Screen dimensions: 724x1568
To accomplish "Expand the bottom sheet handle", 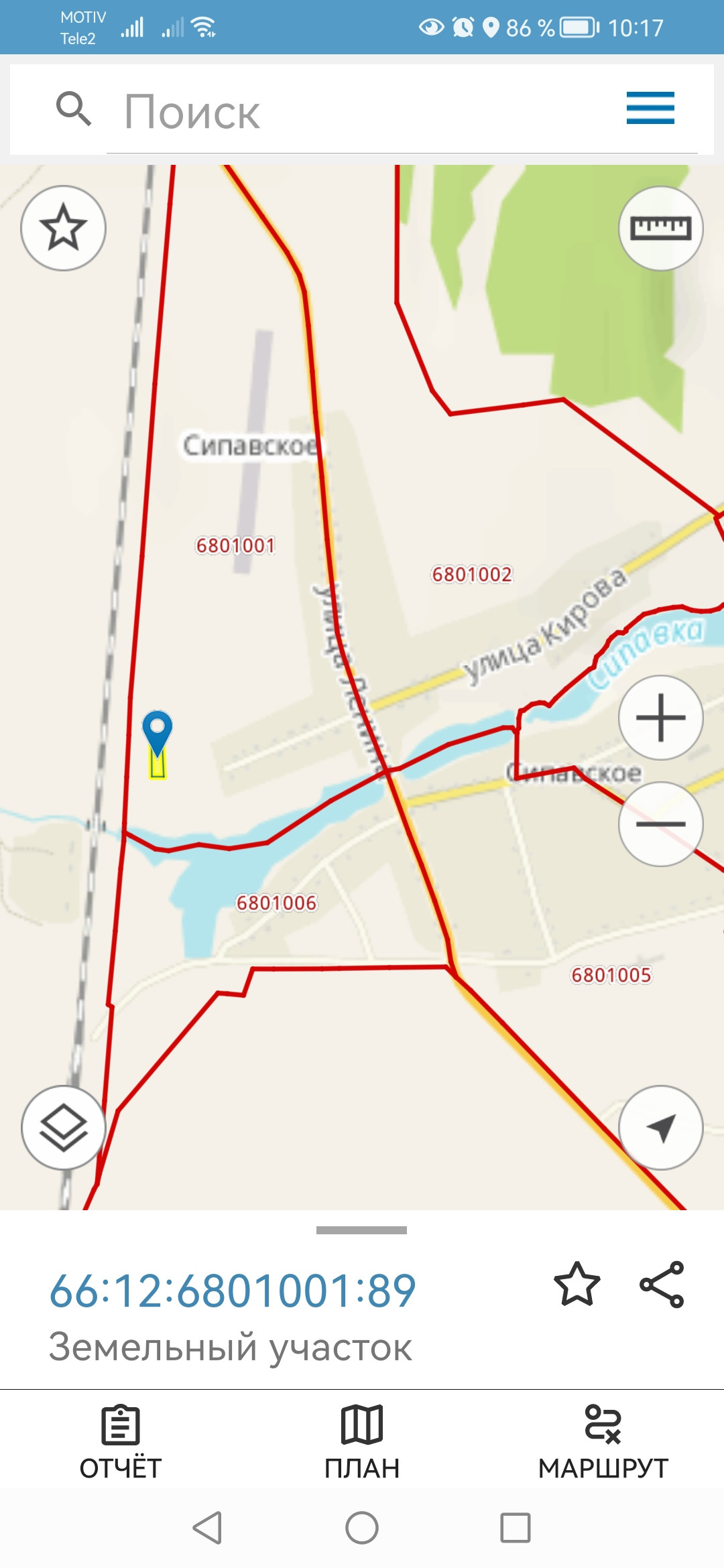I will pyautogui.click(x=362, y=1230).
